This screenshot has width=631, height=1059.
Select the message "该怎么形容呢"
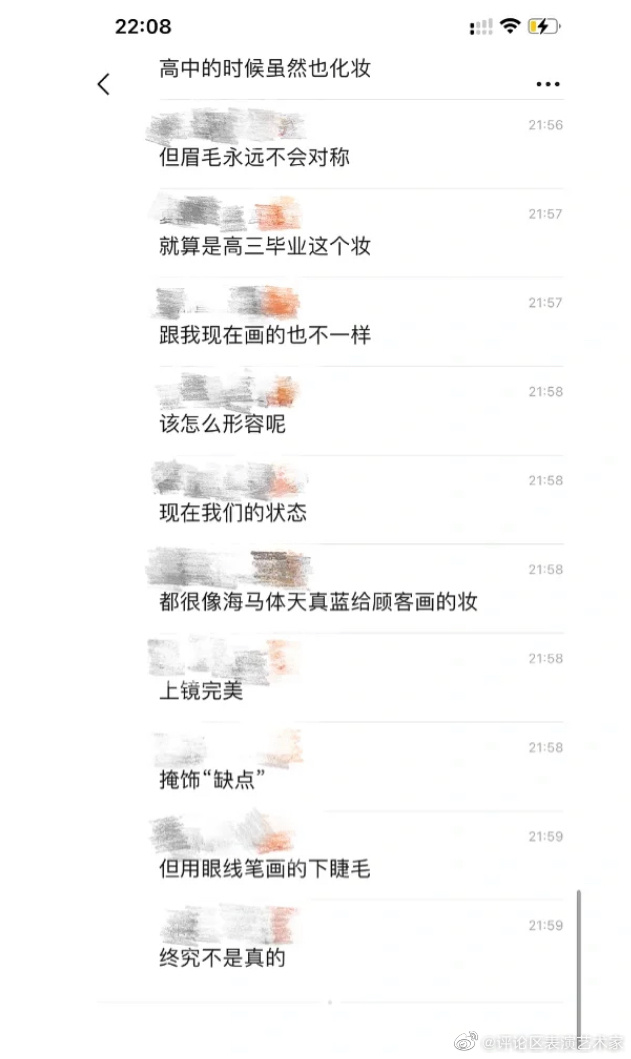click(223, 424)
